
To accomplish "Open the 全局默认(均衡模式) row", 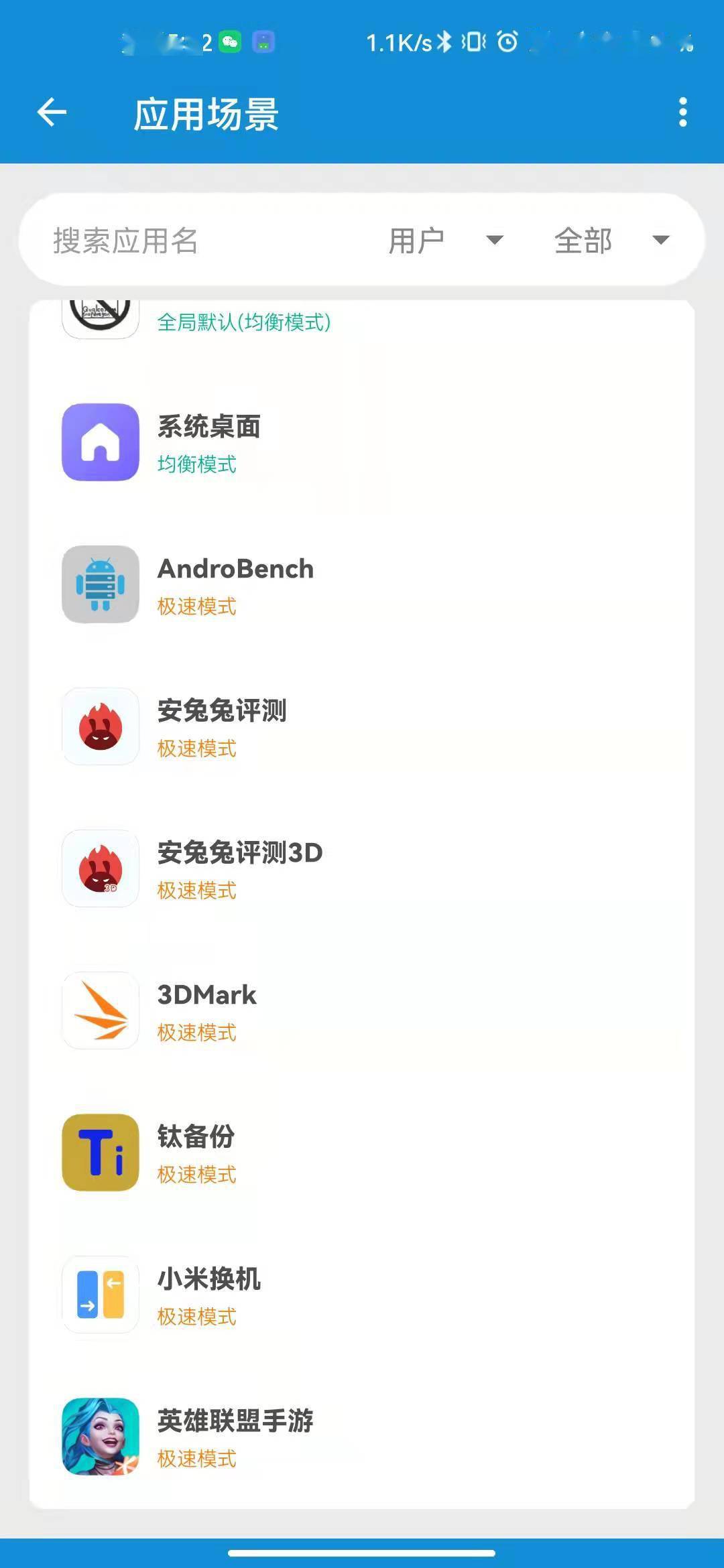I will 362,322.
